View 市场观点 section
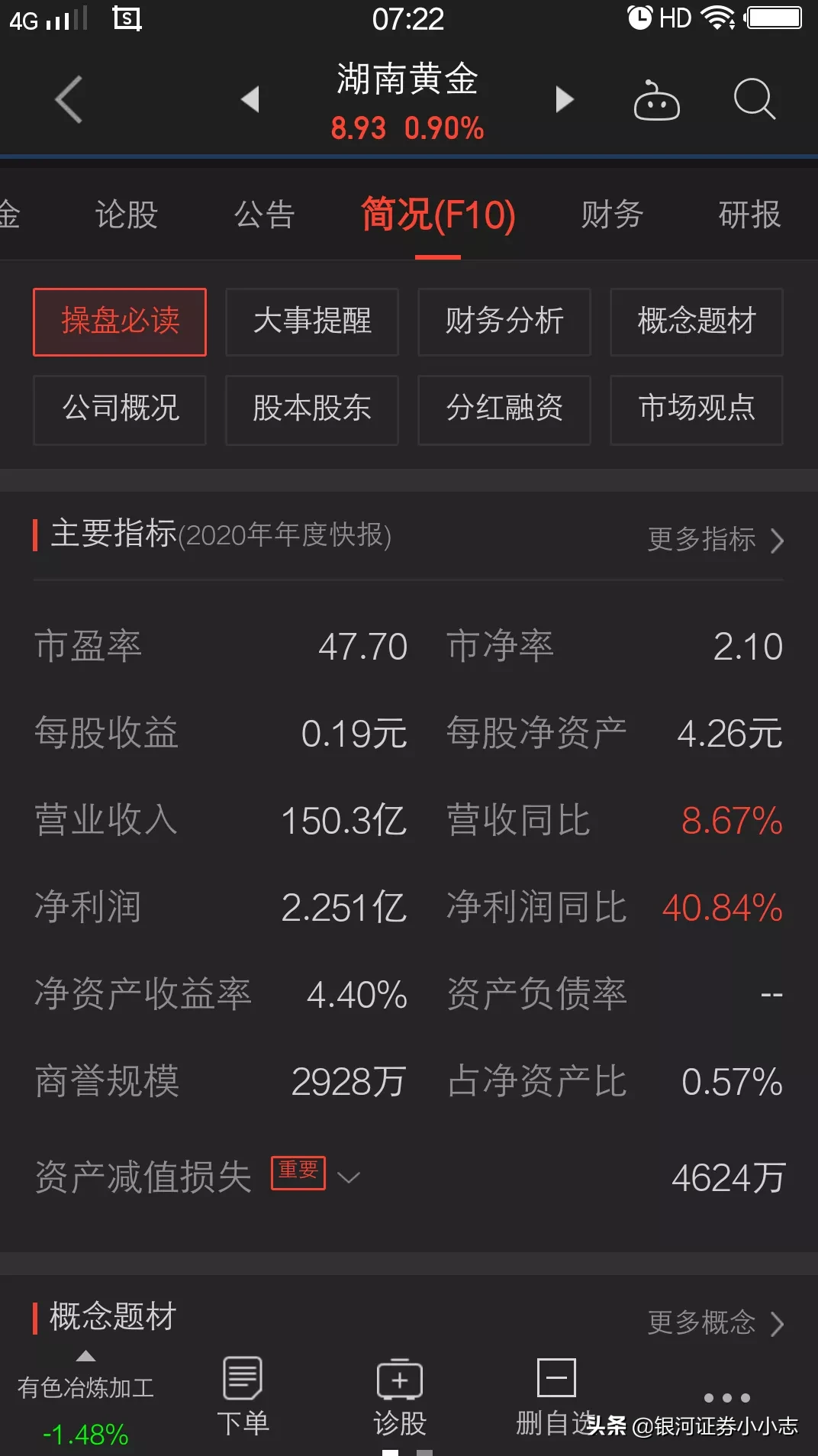This screenshot has width=818, height=1456. click(697, 408)
